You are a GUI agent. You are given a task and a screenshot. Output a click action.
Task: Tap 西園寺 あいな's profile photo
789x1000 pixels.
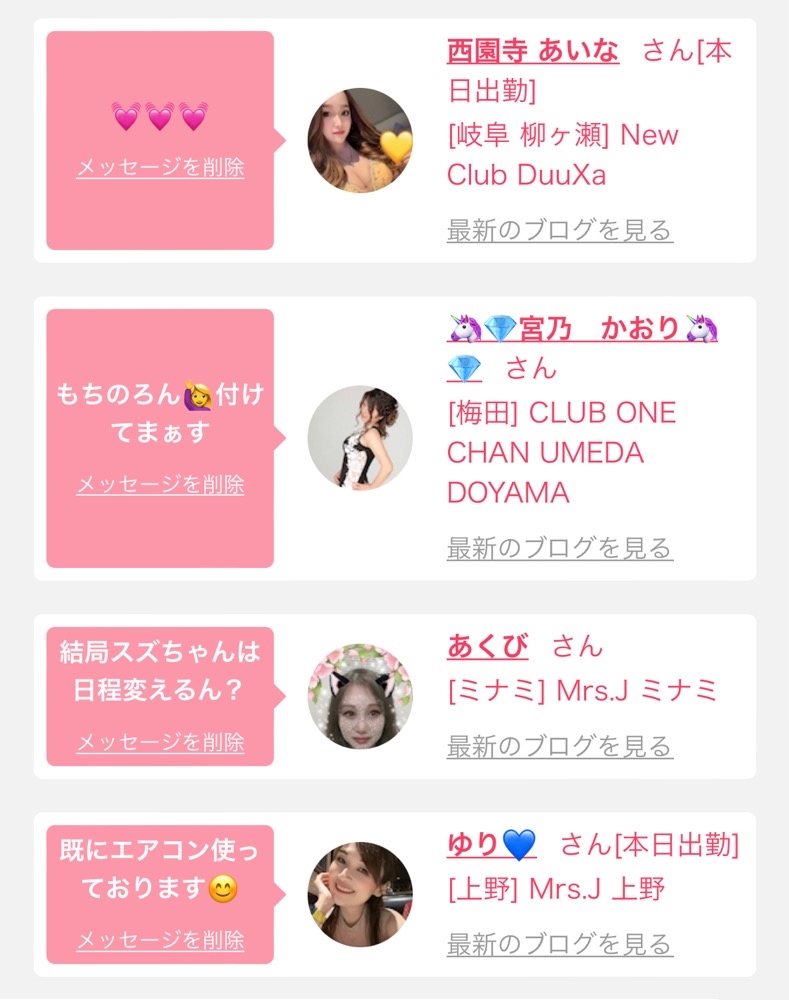click(x=360, y=140)
